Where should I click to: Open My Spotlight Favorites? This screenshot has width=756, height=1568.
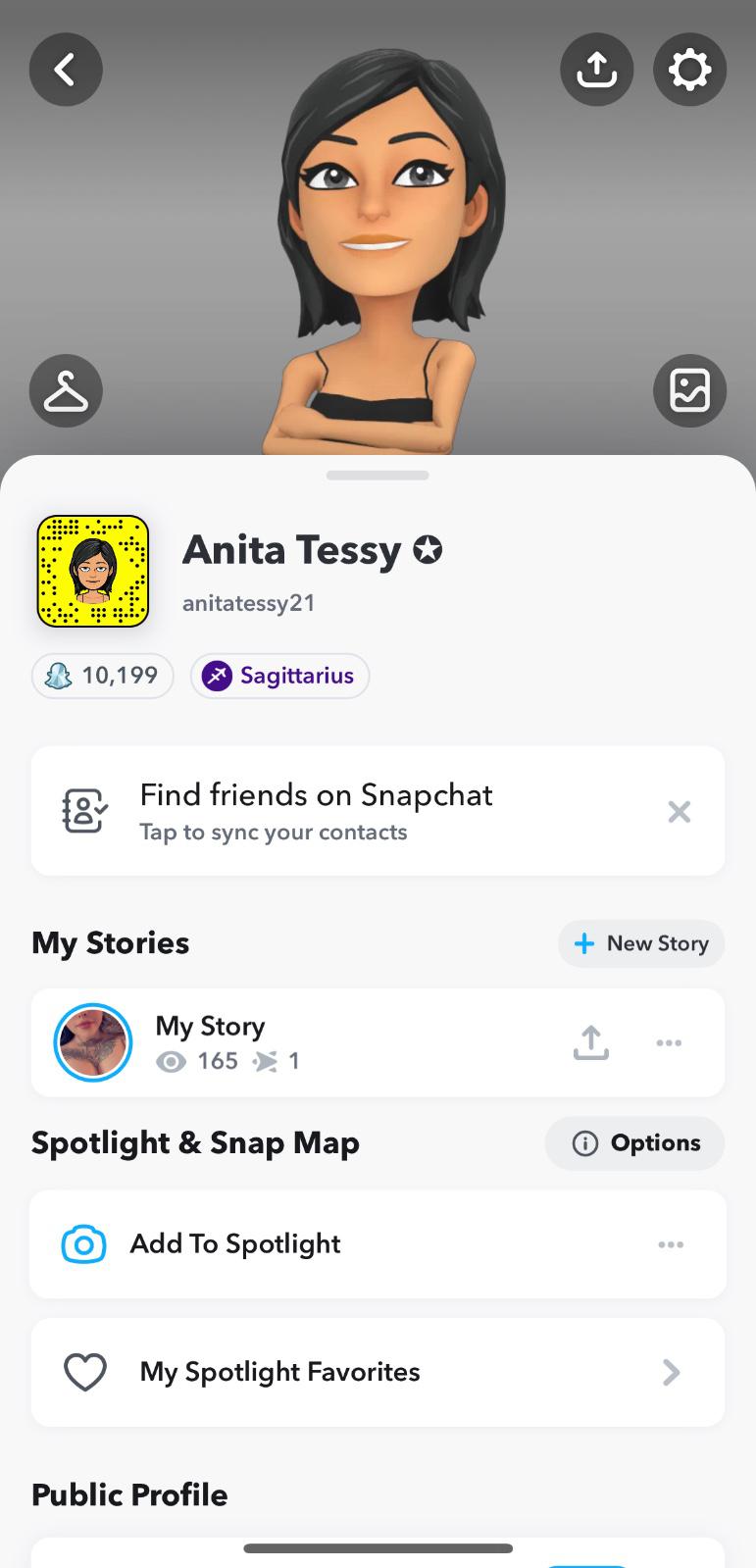(378, 1372)
